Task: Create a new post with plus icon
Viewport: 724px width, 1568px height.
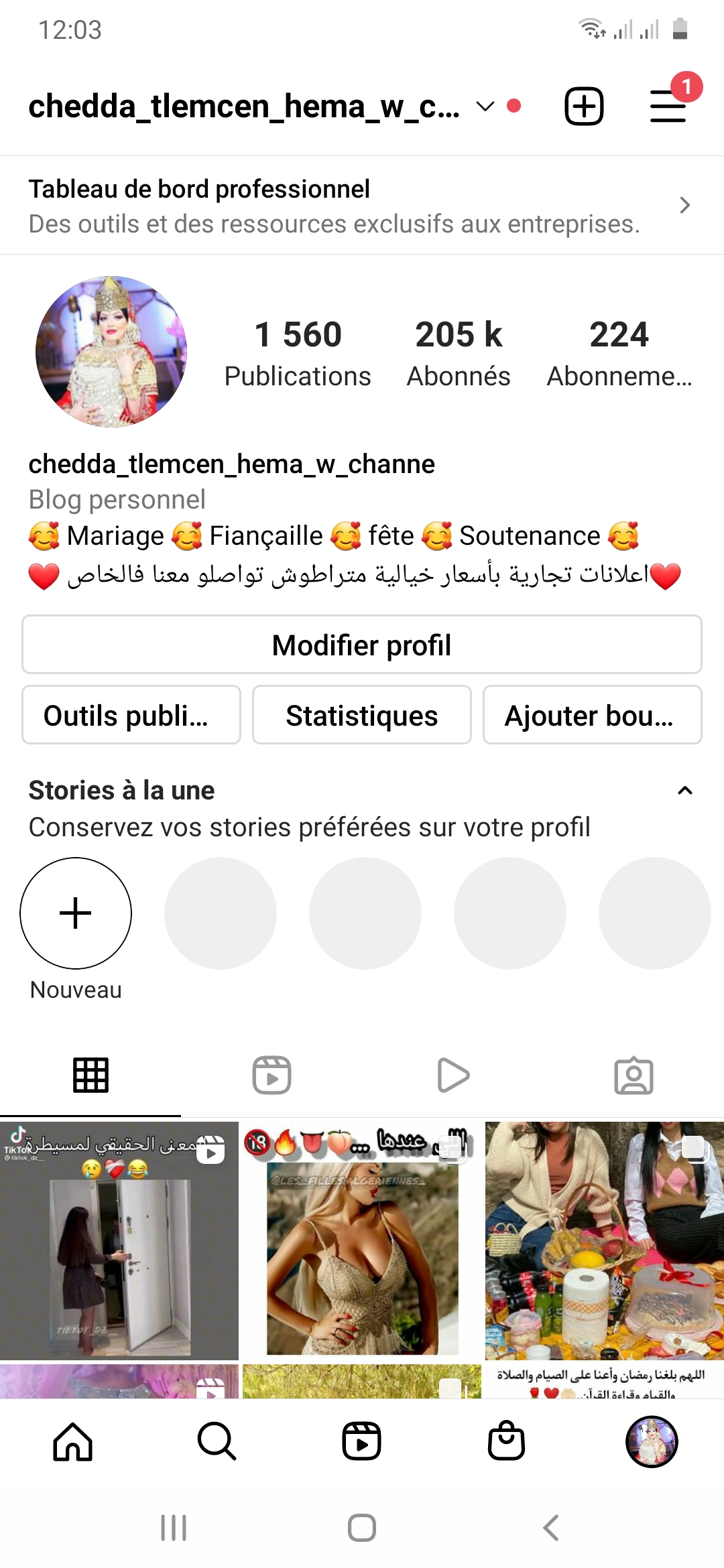Action: click(584, 106)
